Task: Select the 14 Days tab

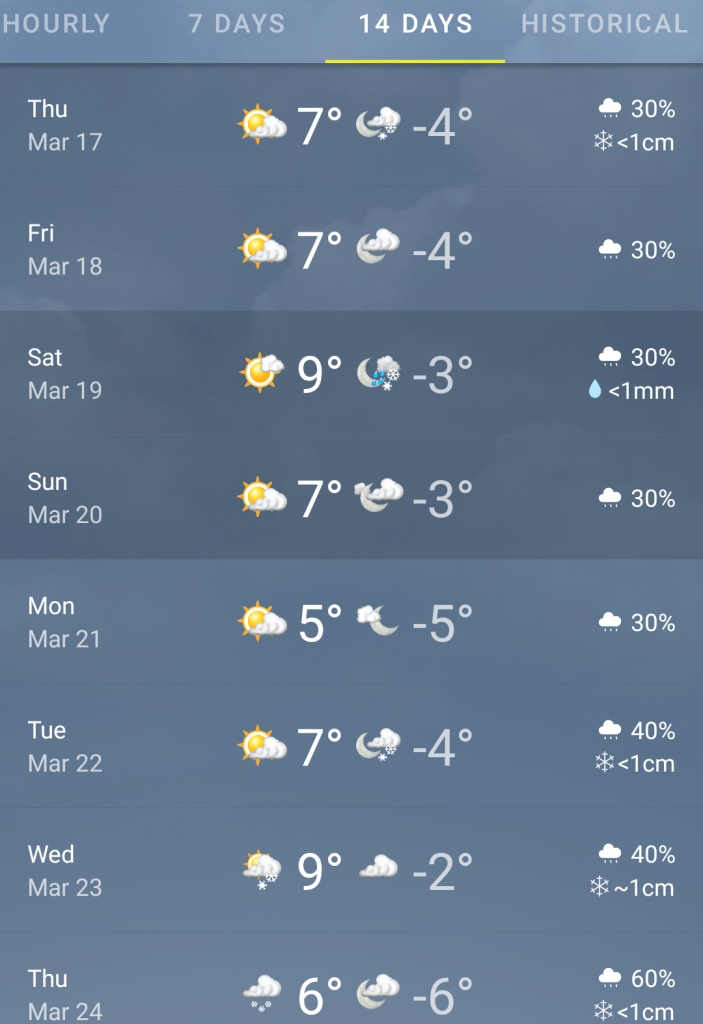Action: pyautogui.click(x=415, y=24)
